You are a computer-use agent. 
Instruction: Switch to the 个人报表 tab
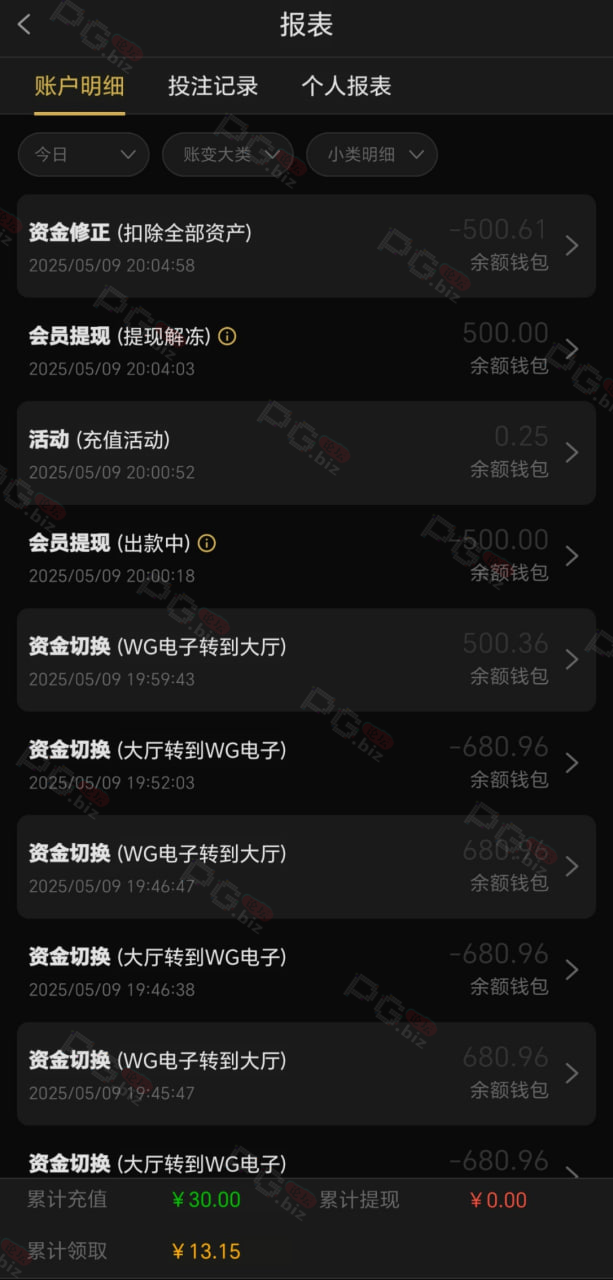(346, 86)
